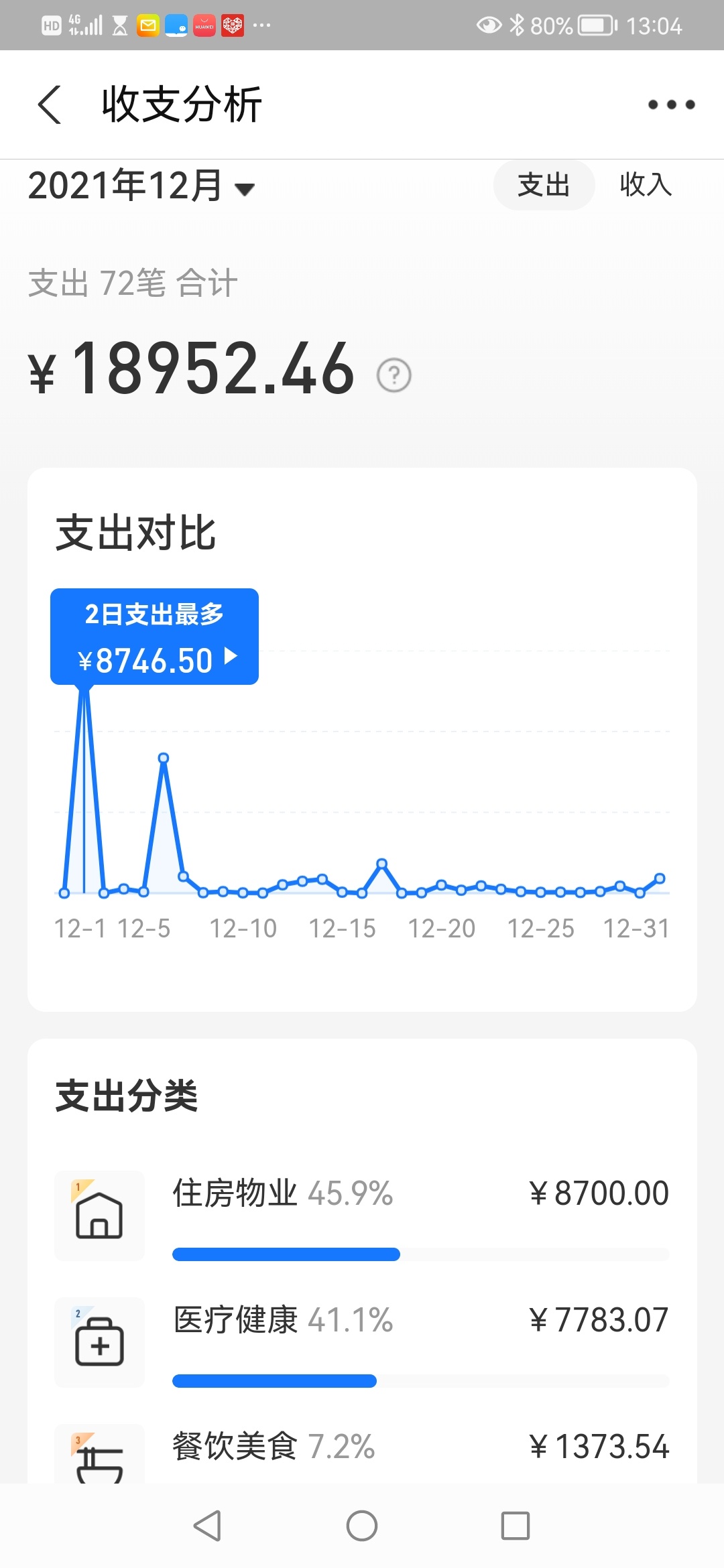This screenshot has height=1568, width=724.
Task: Open the 住房物业 category details
Action: [x=362, y=1214]
